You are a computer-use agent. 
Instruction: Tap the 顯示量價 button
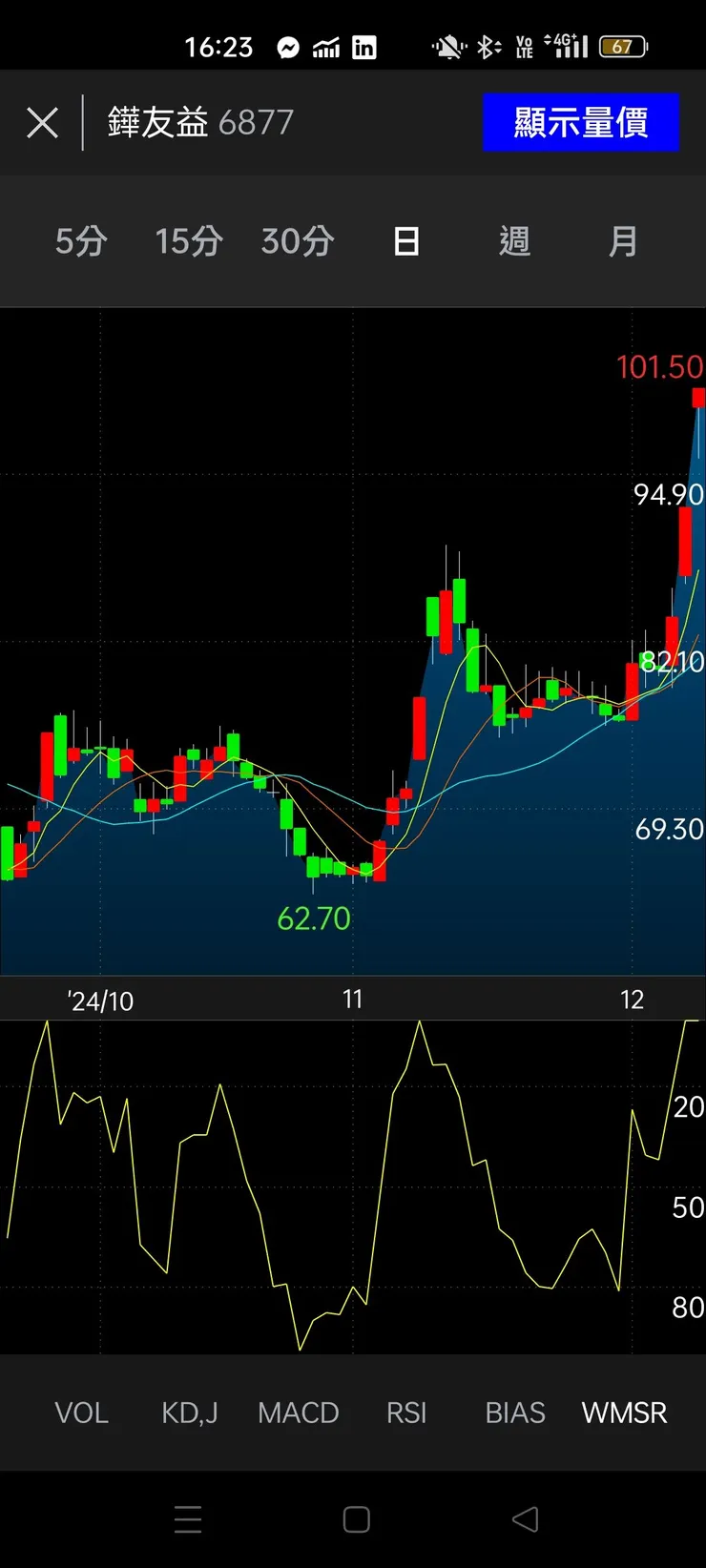coord(580,123)
